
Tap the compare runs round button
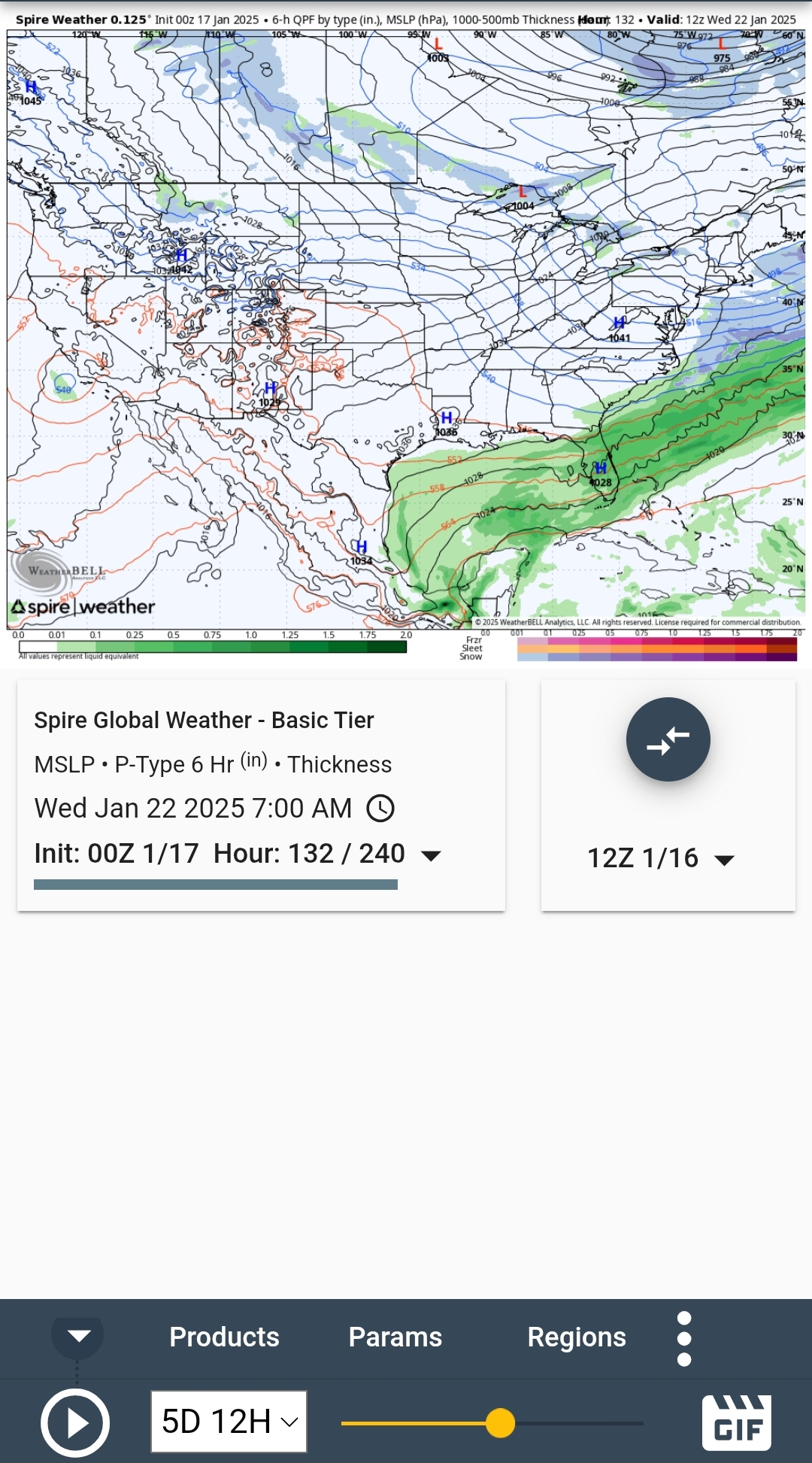pos(668,739)
